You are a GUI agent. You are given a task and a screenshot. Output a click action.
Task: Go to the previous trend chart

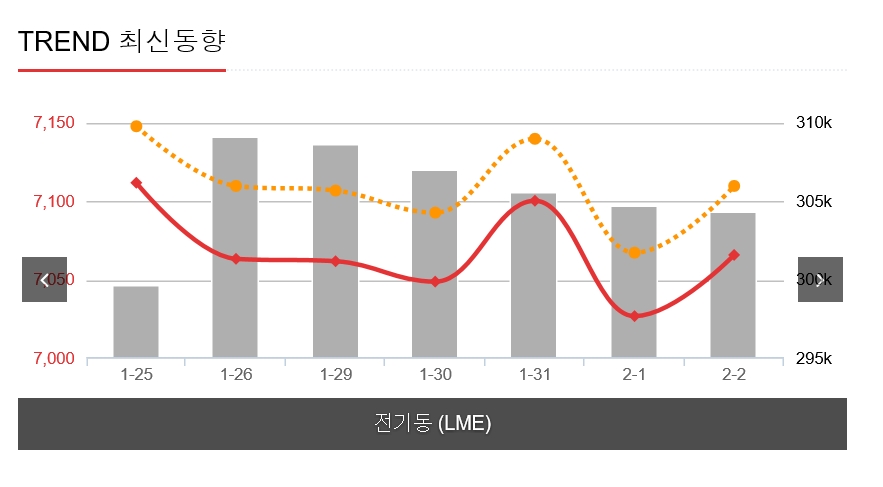(x=44, y=279)
